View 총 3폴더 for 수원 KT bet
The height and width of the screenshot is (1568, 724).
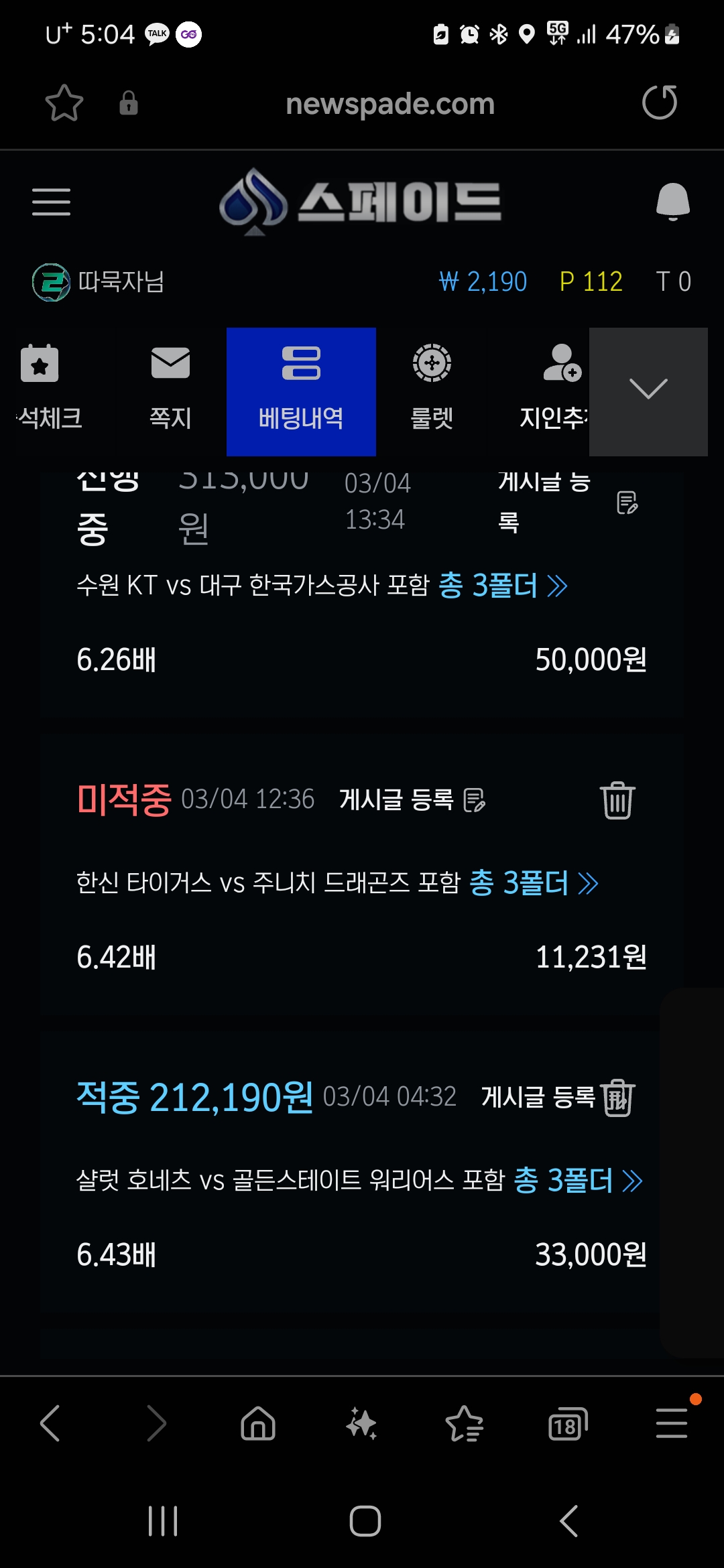(503, 586)
